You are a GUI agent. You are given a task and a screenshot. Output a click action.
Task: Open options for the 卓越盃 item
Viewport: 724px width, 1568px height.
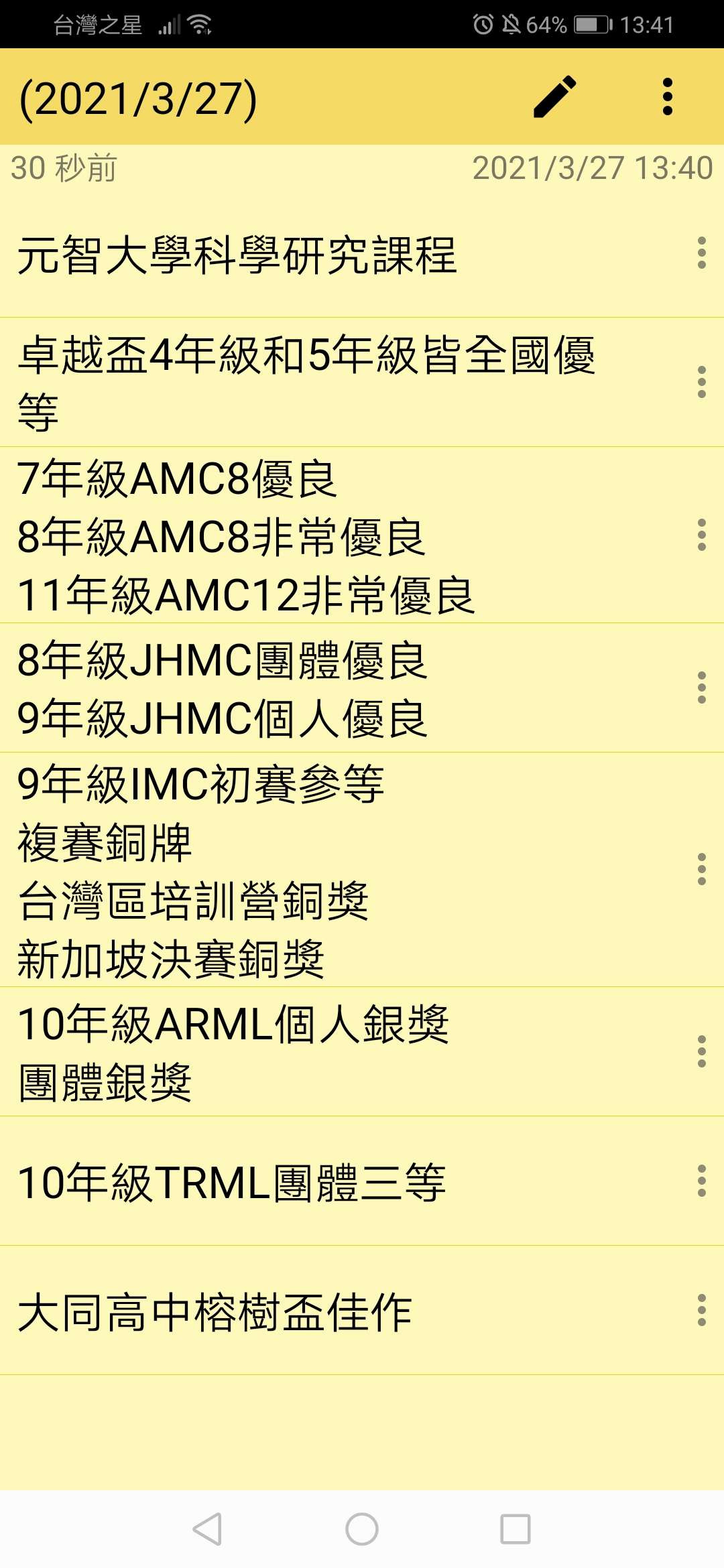(701, 382)
